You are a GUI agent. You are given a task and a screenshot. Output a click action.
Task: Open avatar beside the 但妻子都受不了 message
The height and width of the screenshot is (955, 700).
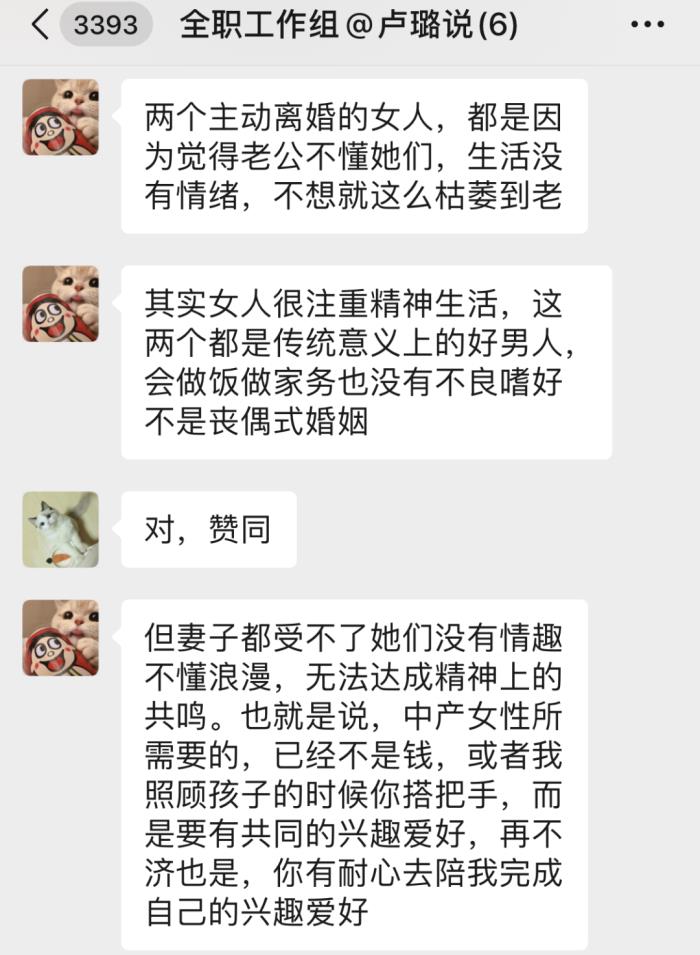point(60,637)
